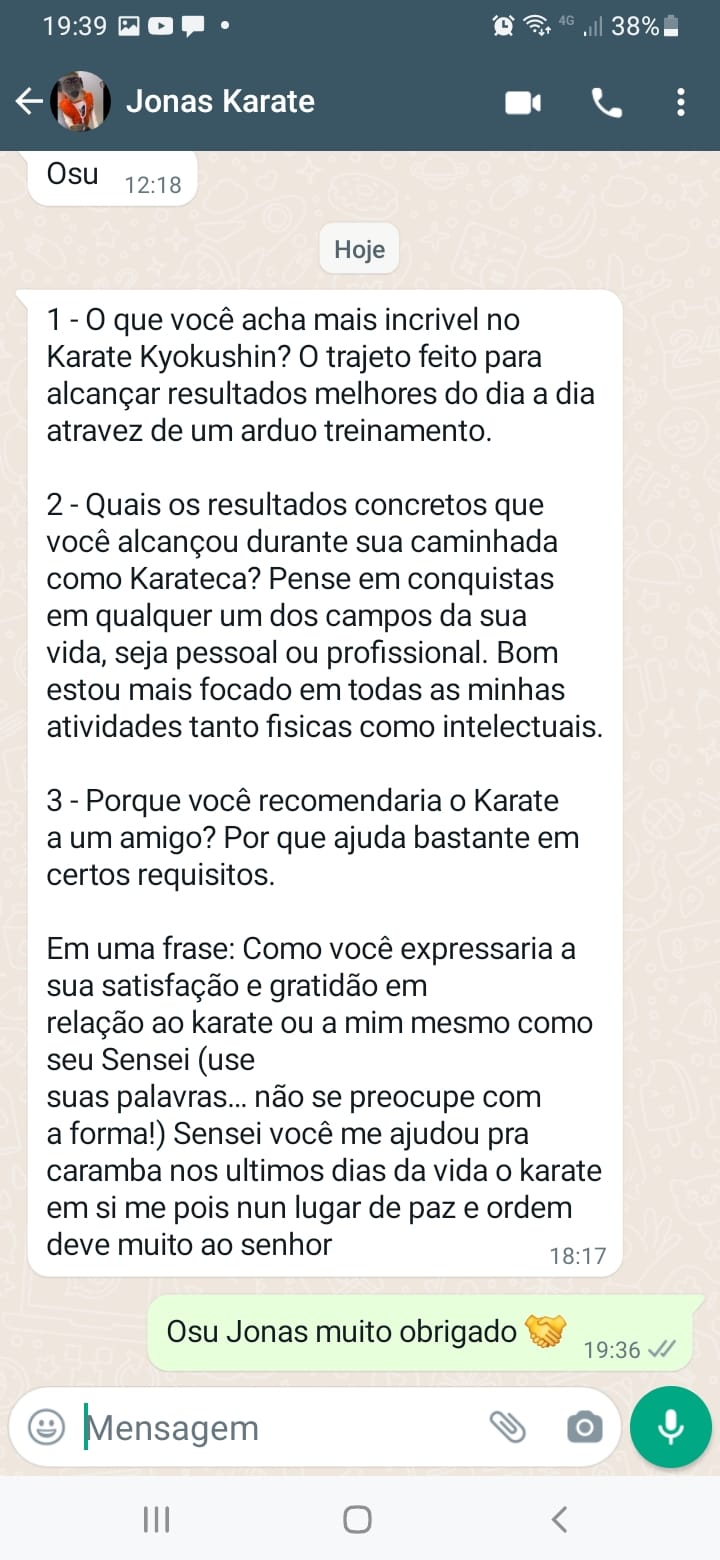Viewport: 720px width, 1560px height.
Task: Start a video call with Jonas Karate
Action: pyautogui.click(x=522, y=102)
